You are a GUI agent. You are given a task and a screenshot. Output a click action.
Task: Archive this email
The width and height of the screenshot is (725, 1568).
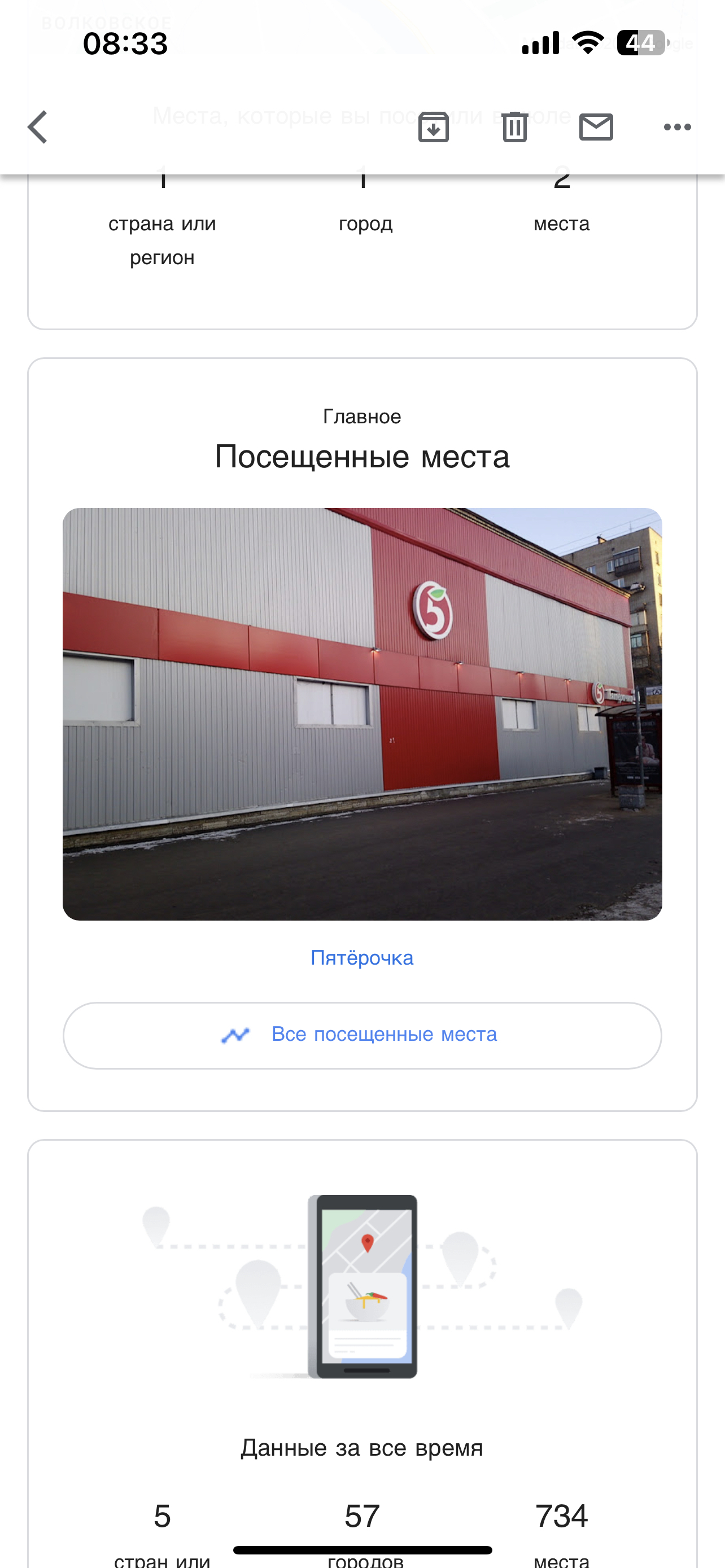coord(434,127)
